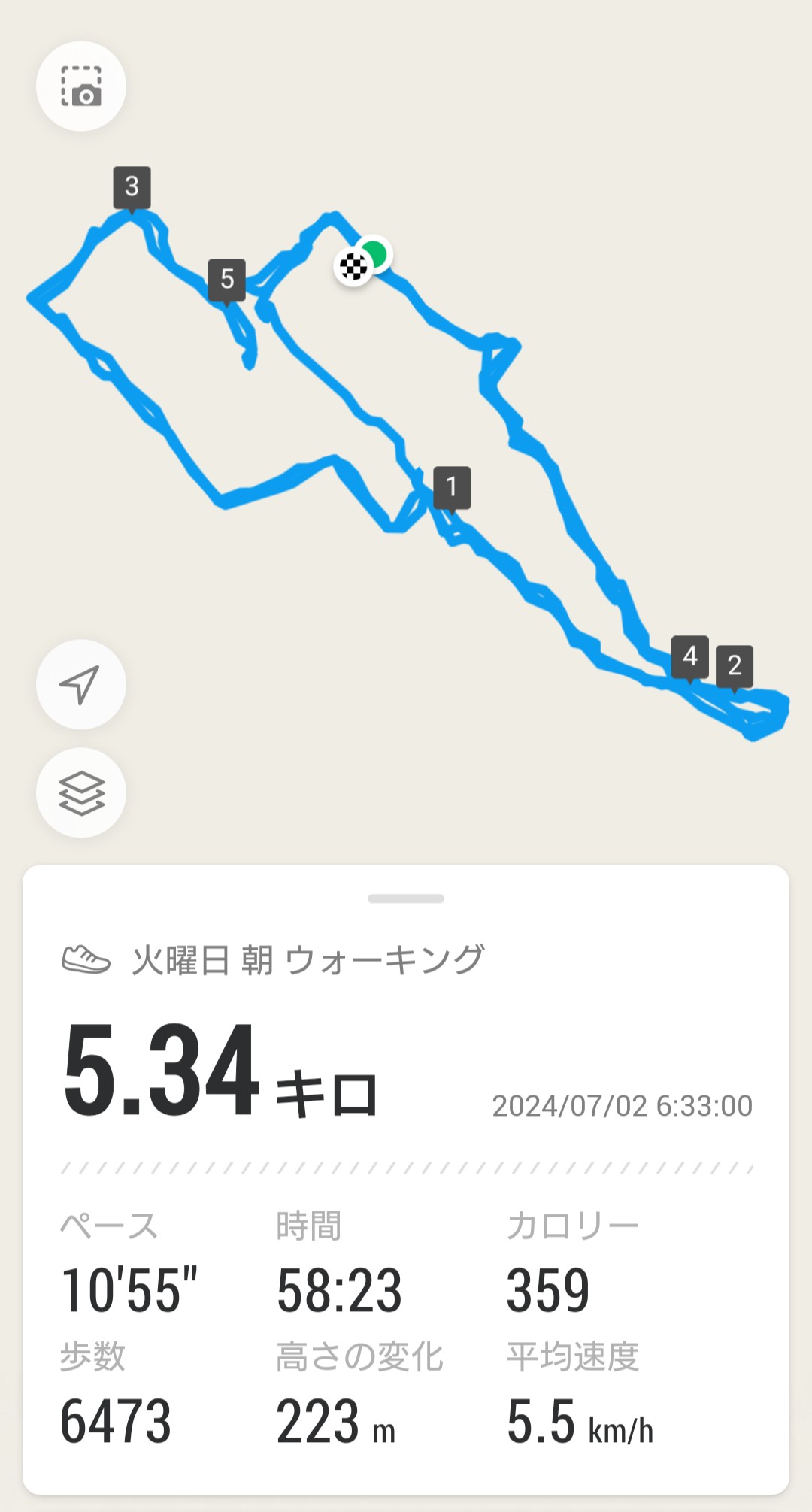Image resolution: width=812 pixels, height=1512 pixels.
Task: Recenter map with the location arrow
Action: 81,684
